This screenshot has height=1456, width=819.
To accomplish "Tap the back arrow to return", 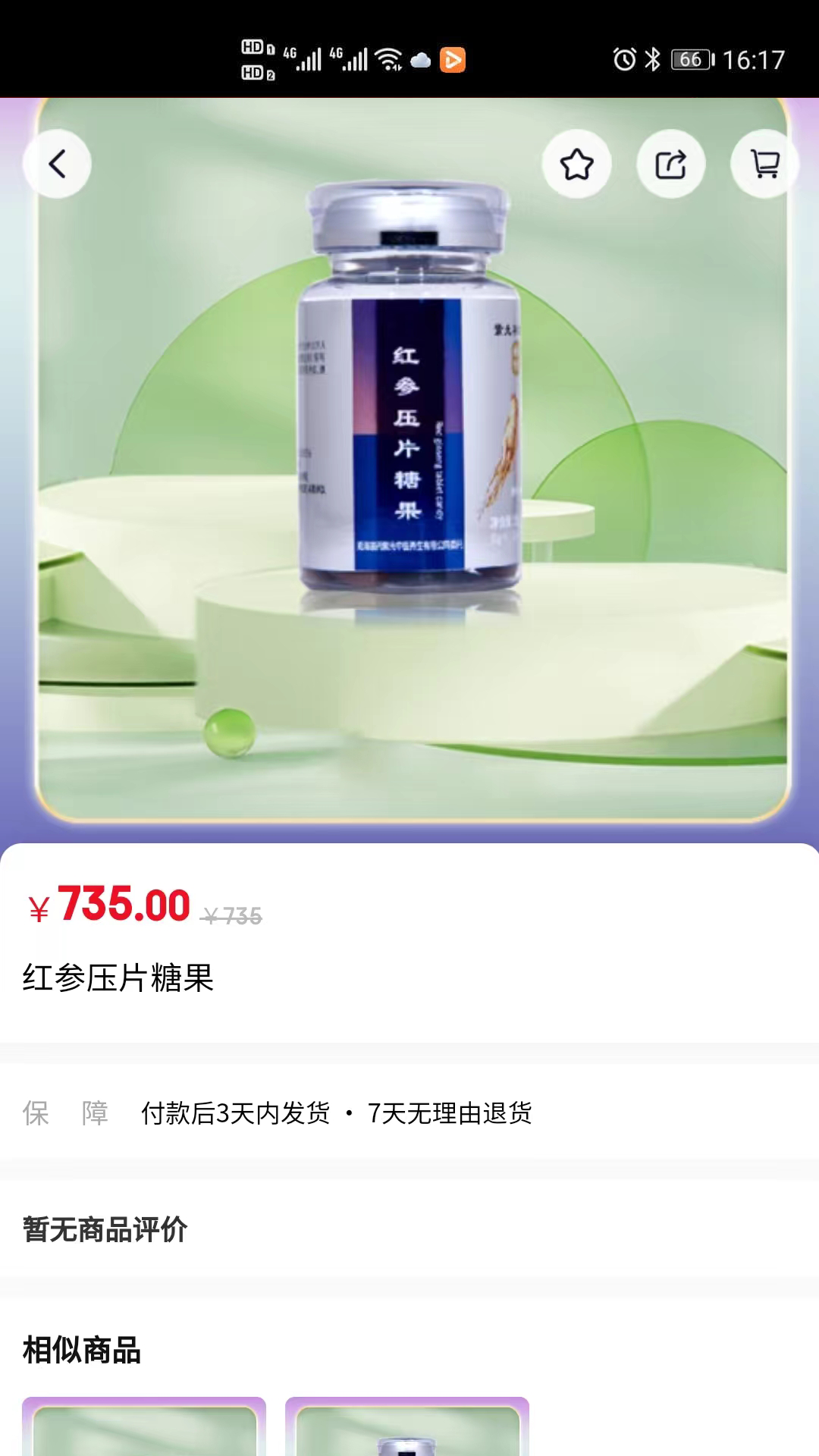I will coord(57,163).
